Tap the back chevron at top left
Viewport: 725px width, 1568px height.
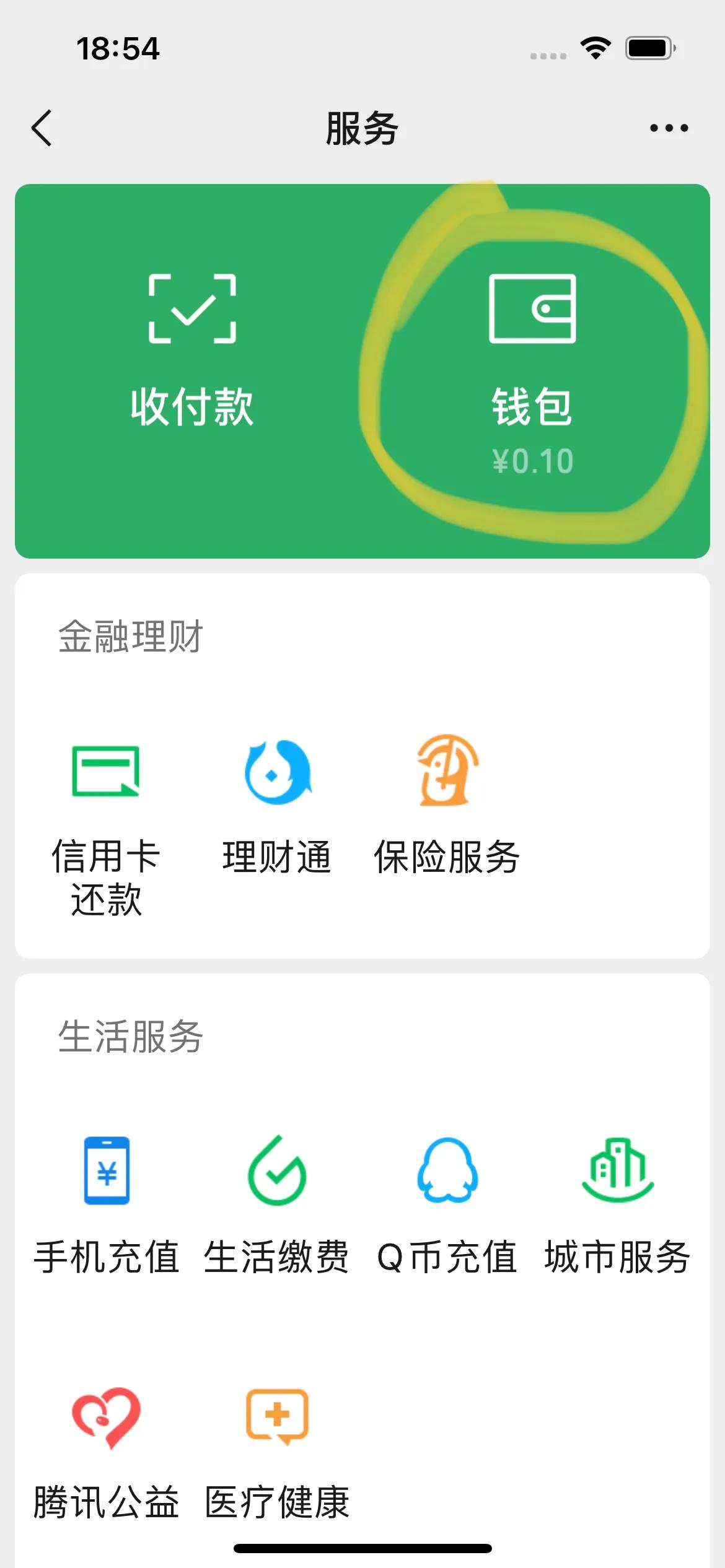[x=42, y=127]
